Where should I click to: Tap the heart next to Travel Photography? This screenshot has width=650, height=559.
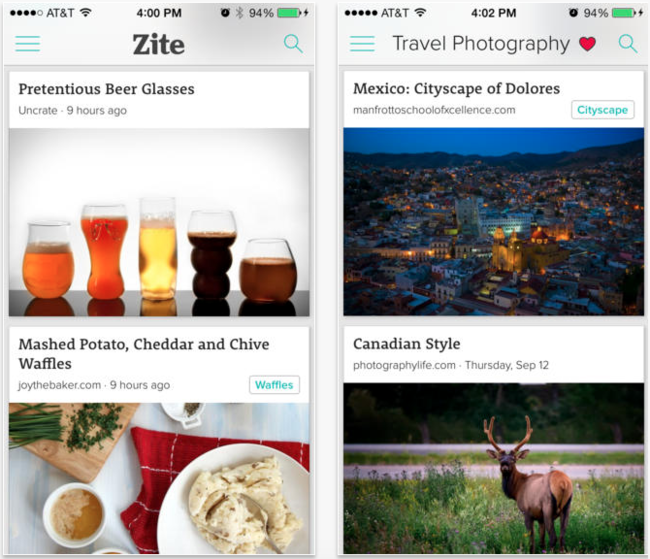[587, 44]
